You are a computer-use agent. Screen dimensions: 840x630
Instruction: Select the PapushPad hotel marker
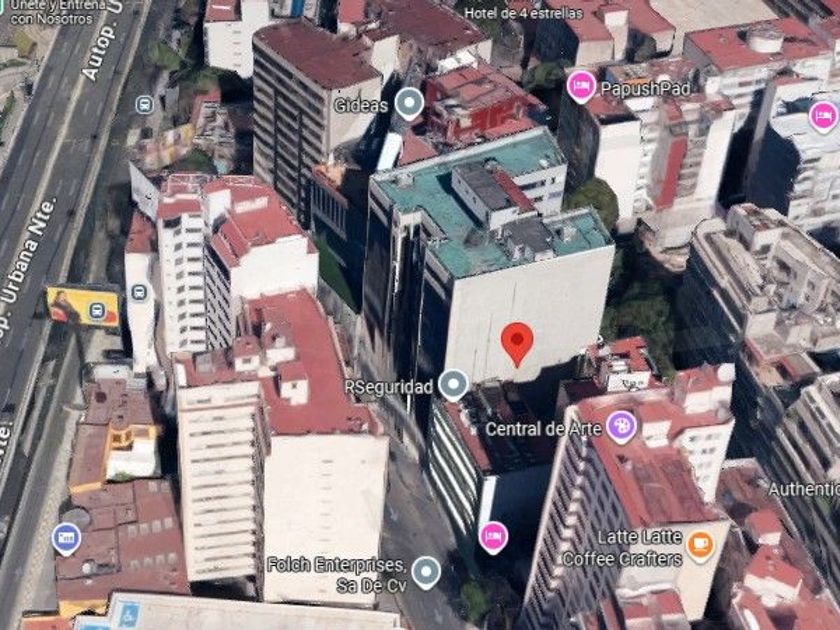pos(581,87)
